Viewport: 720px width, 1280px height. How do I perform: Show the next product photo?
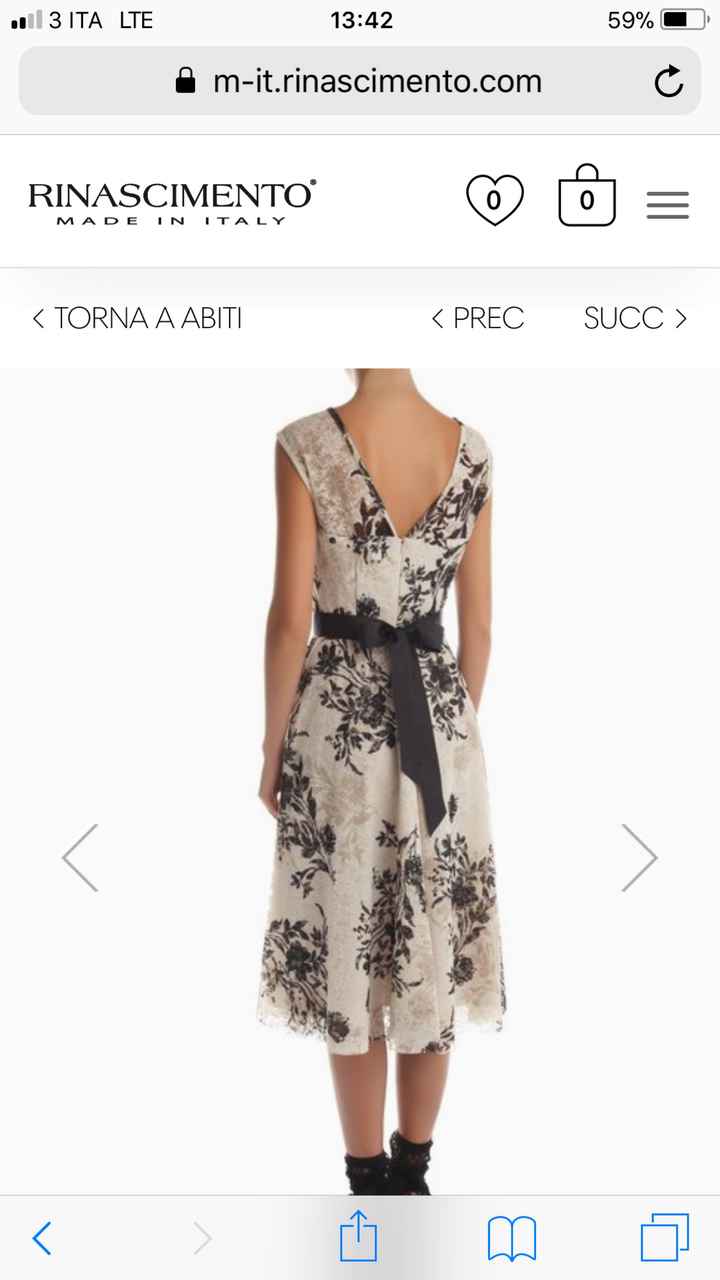(640, 856)
